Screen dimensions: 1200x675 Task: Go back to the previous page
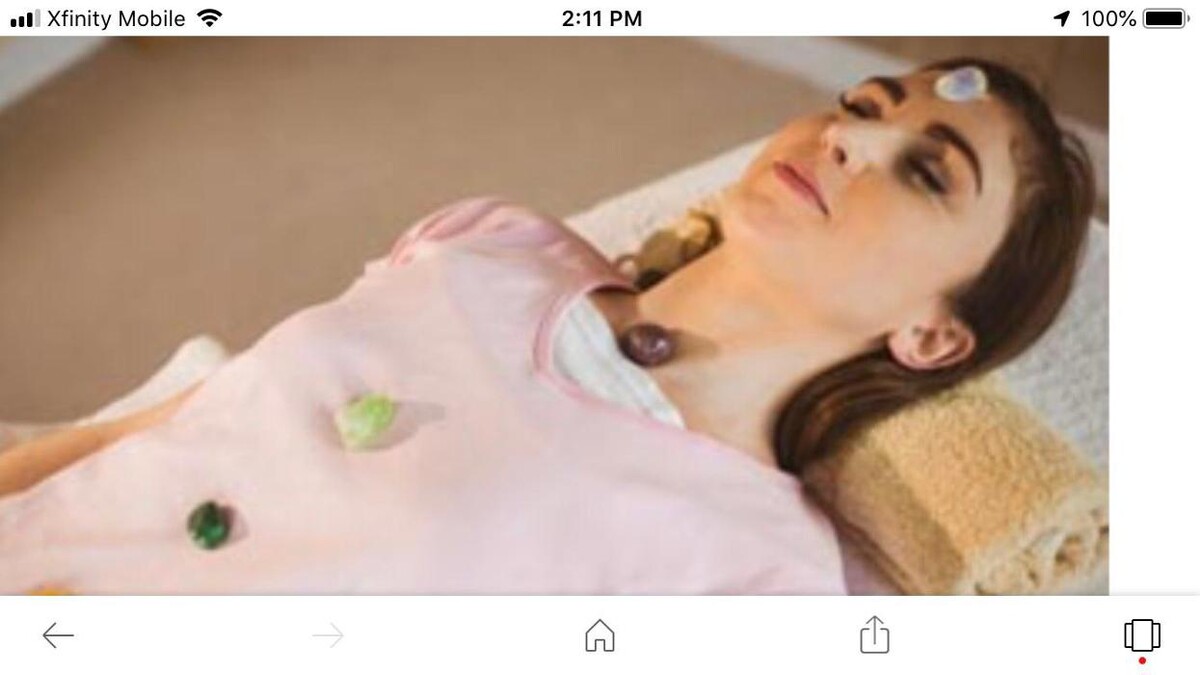point(58,635)
